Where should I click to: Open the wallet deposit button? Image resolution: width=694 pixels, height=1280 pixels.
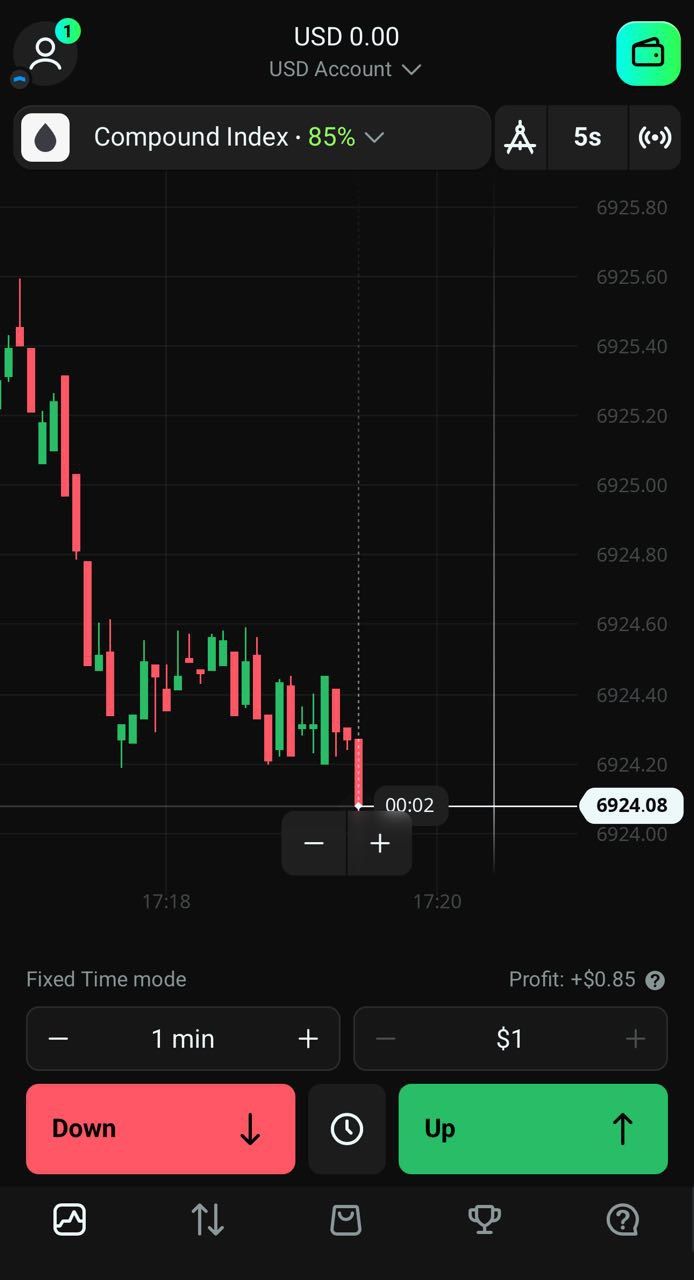[648, 53]
